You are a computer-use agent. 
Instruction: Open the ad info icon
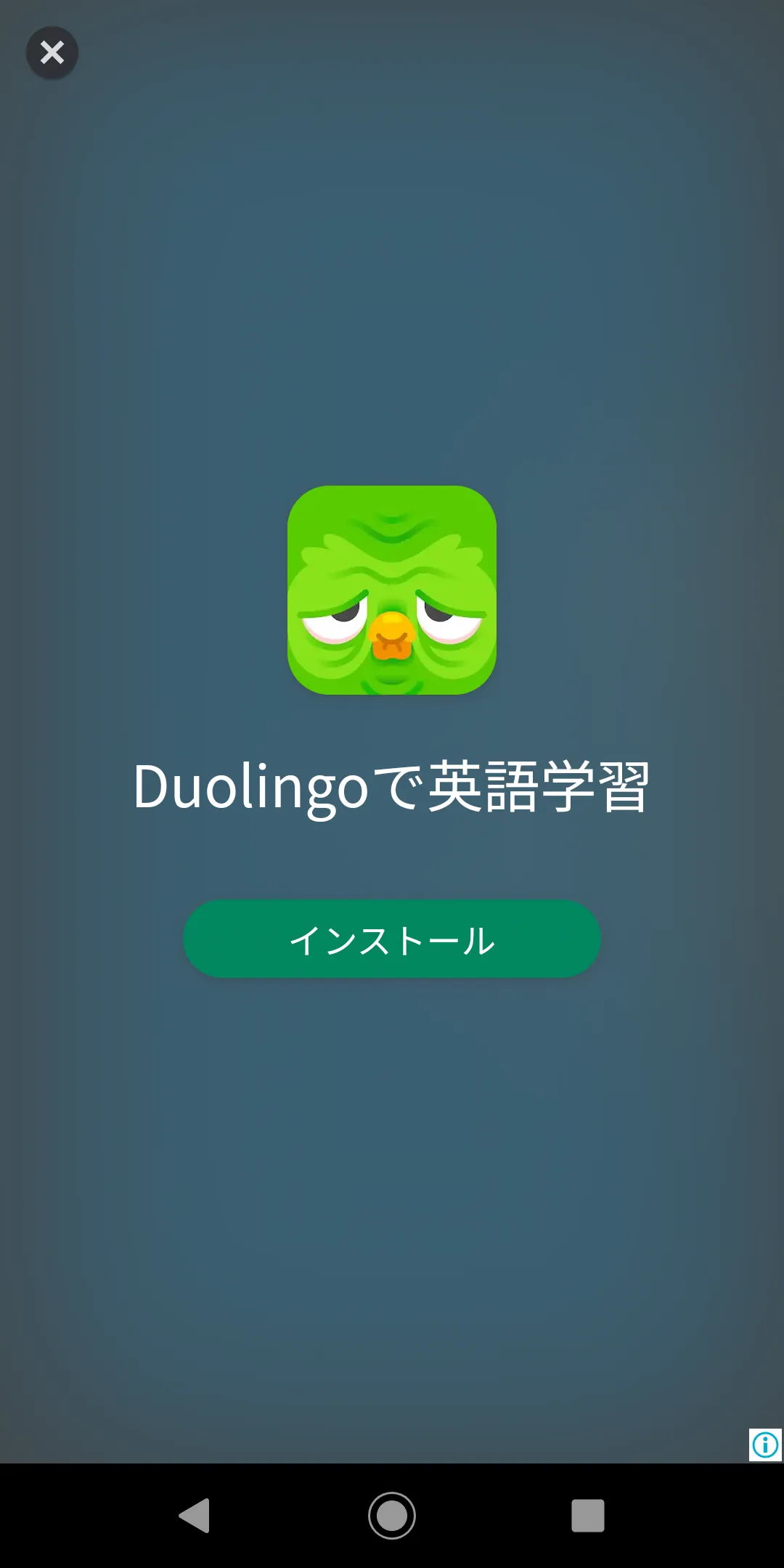click(x=765, y=1445)
